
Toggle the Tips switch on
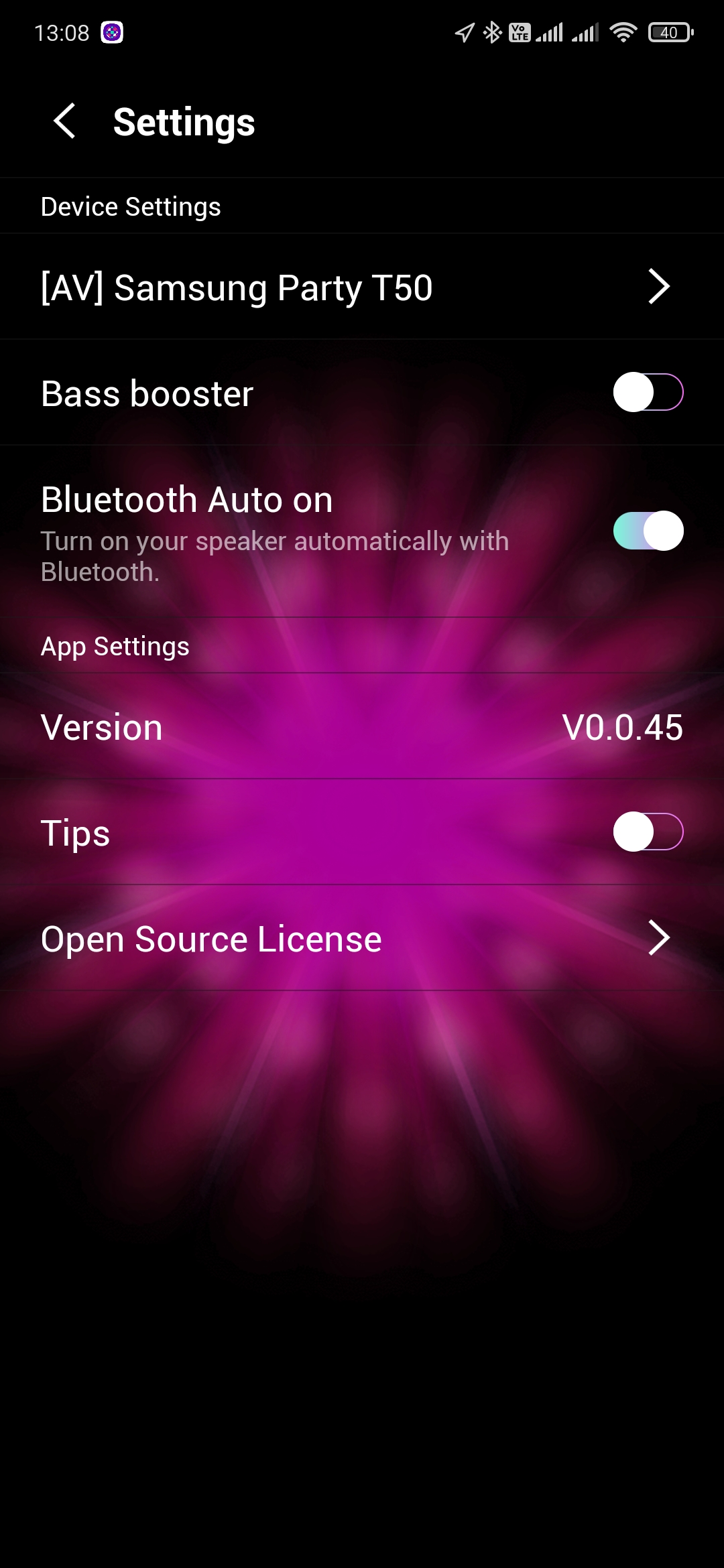tap(648, 832)
